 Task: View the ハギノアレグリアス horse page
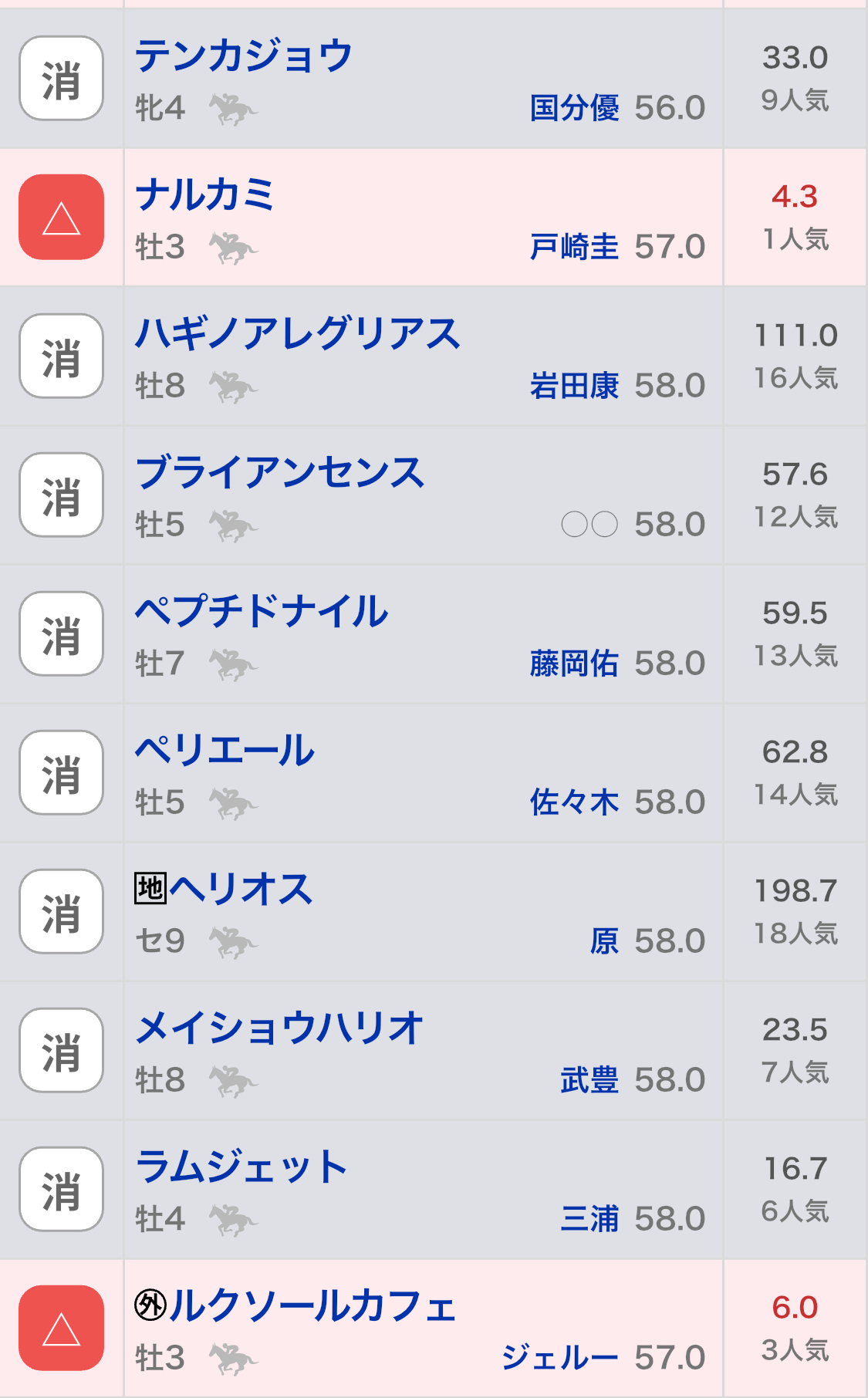[x=298, y=334]
